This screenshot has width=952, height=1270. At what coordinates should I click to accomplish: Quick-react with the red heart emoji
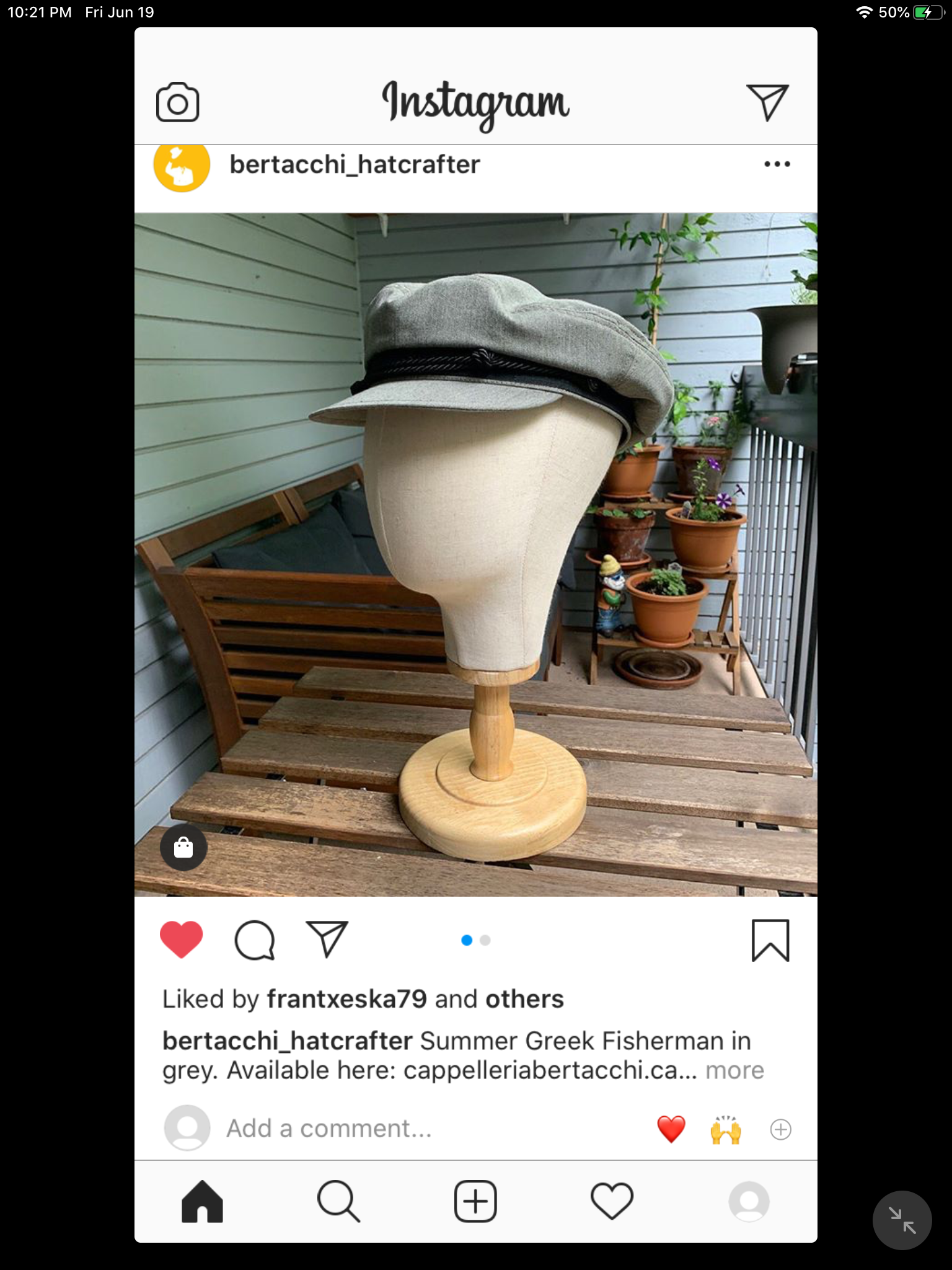pyautogui.click(x=671, y=1129)
